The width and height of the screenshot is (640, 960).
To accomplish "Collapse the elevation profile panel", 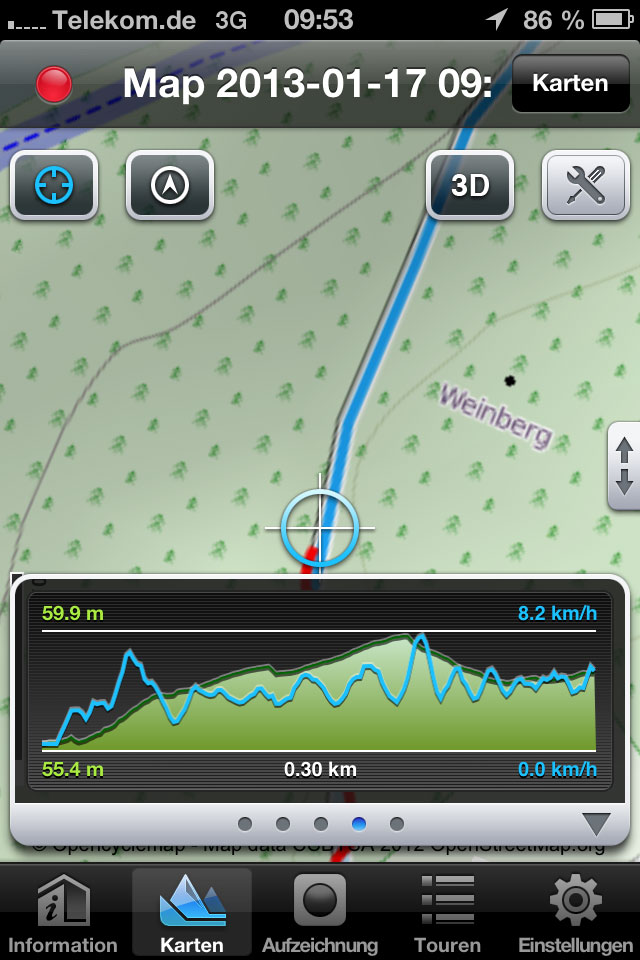I will pyautogui.click(x=596, y=824).
